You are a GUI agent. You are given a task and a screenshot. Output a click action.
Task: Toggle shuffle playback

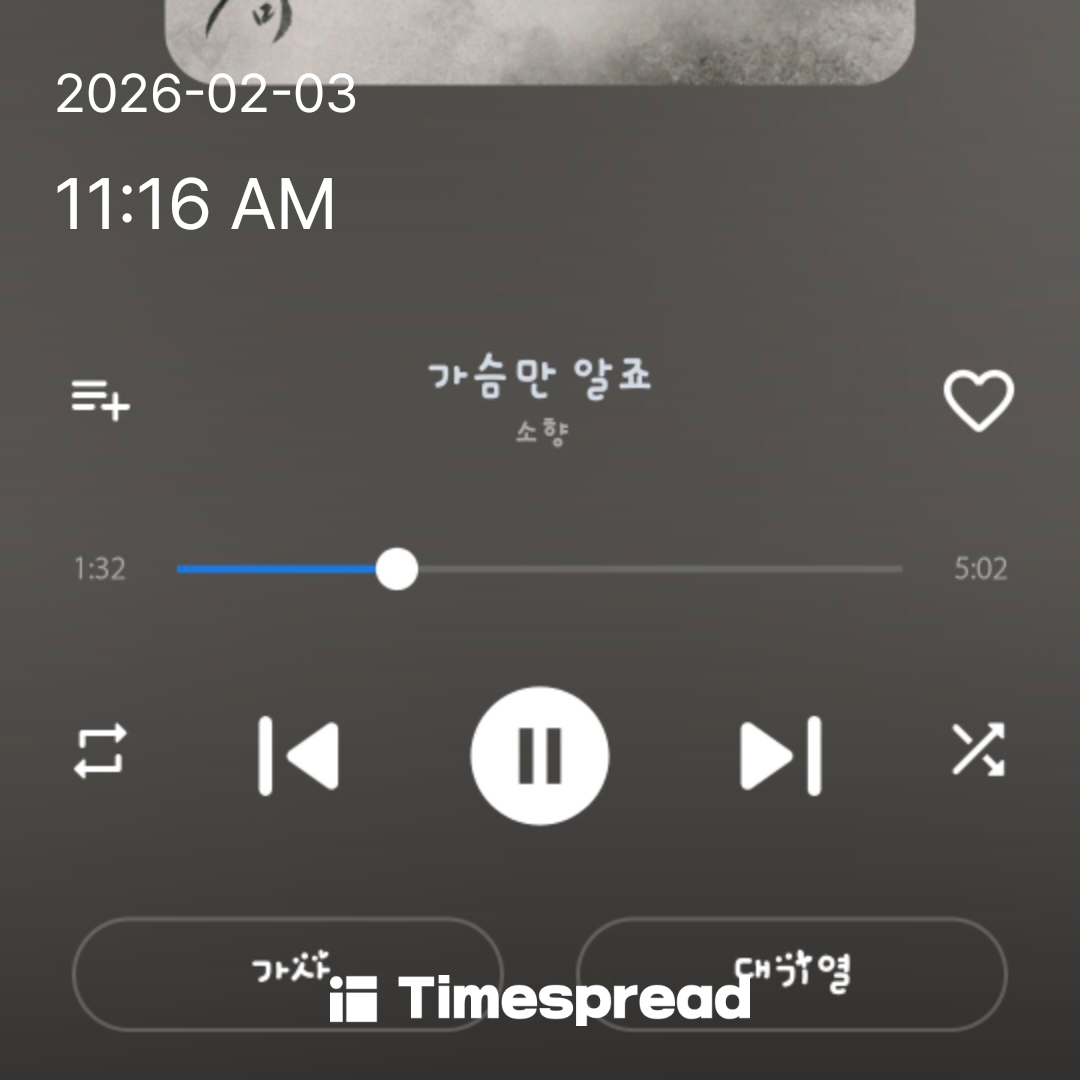click(977, 751)
